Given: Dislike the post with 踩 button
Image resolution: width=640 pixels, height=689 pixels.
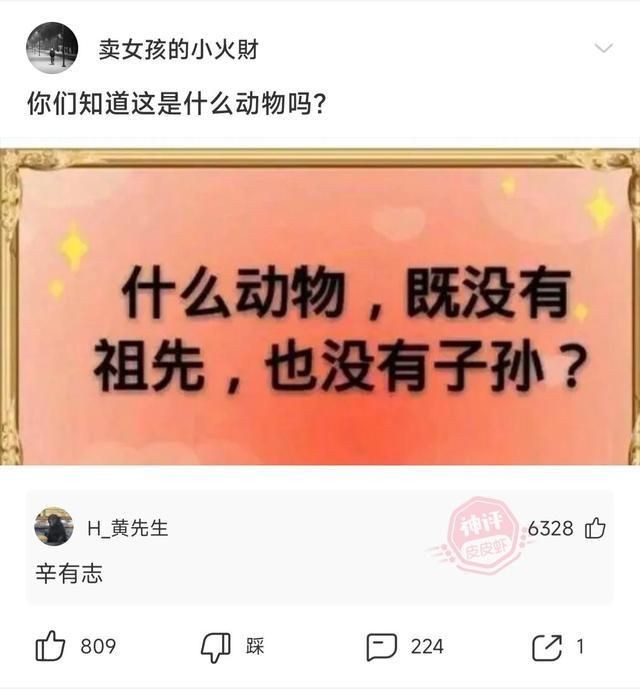Looking at the screenshot, I should pos(216,646).
